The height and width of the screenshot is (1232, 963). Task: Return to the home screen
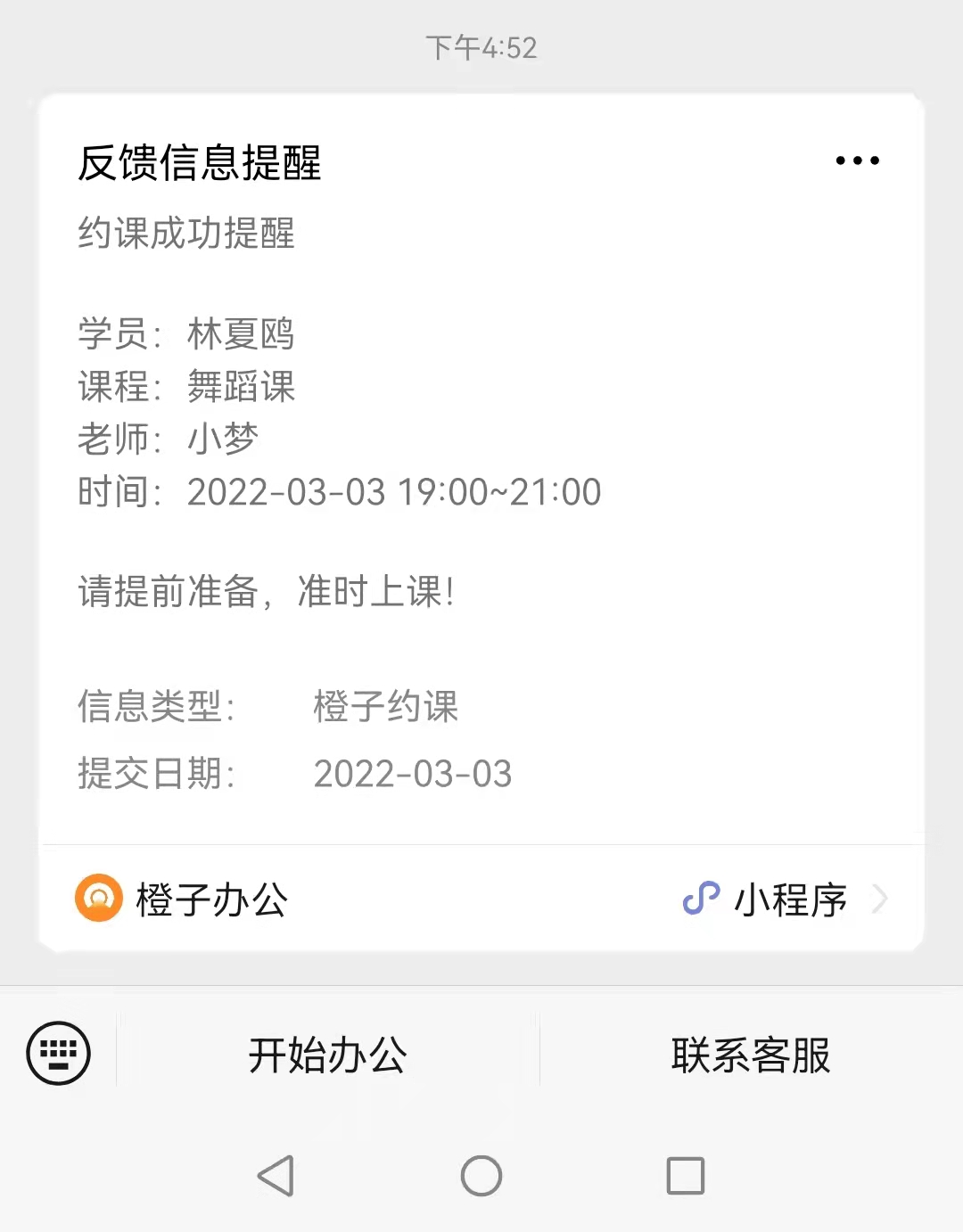click(x=481, y=1176)
